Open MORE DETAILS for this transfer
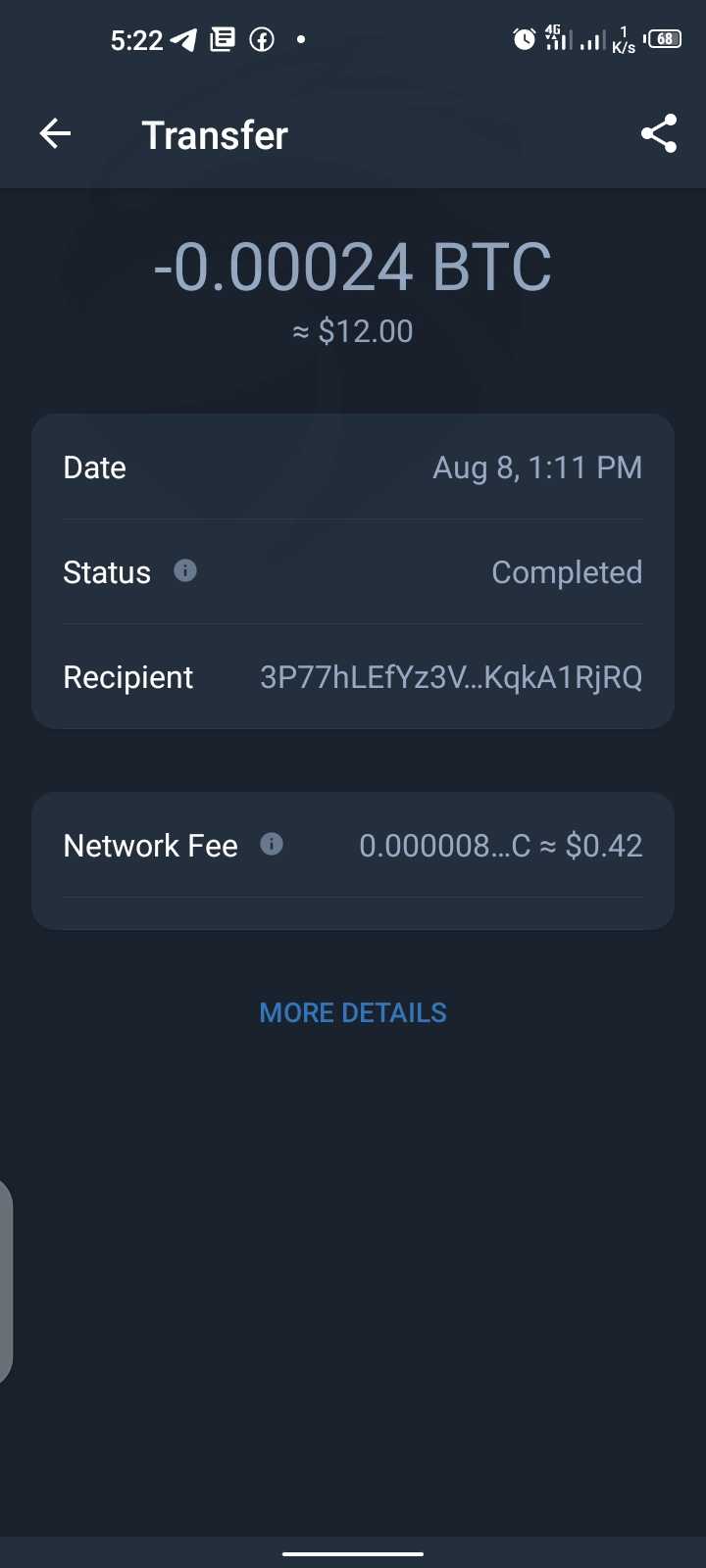 pos(353,1012)
